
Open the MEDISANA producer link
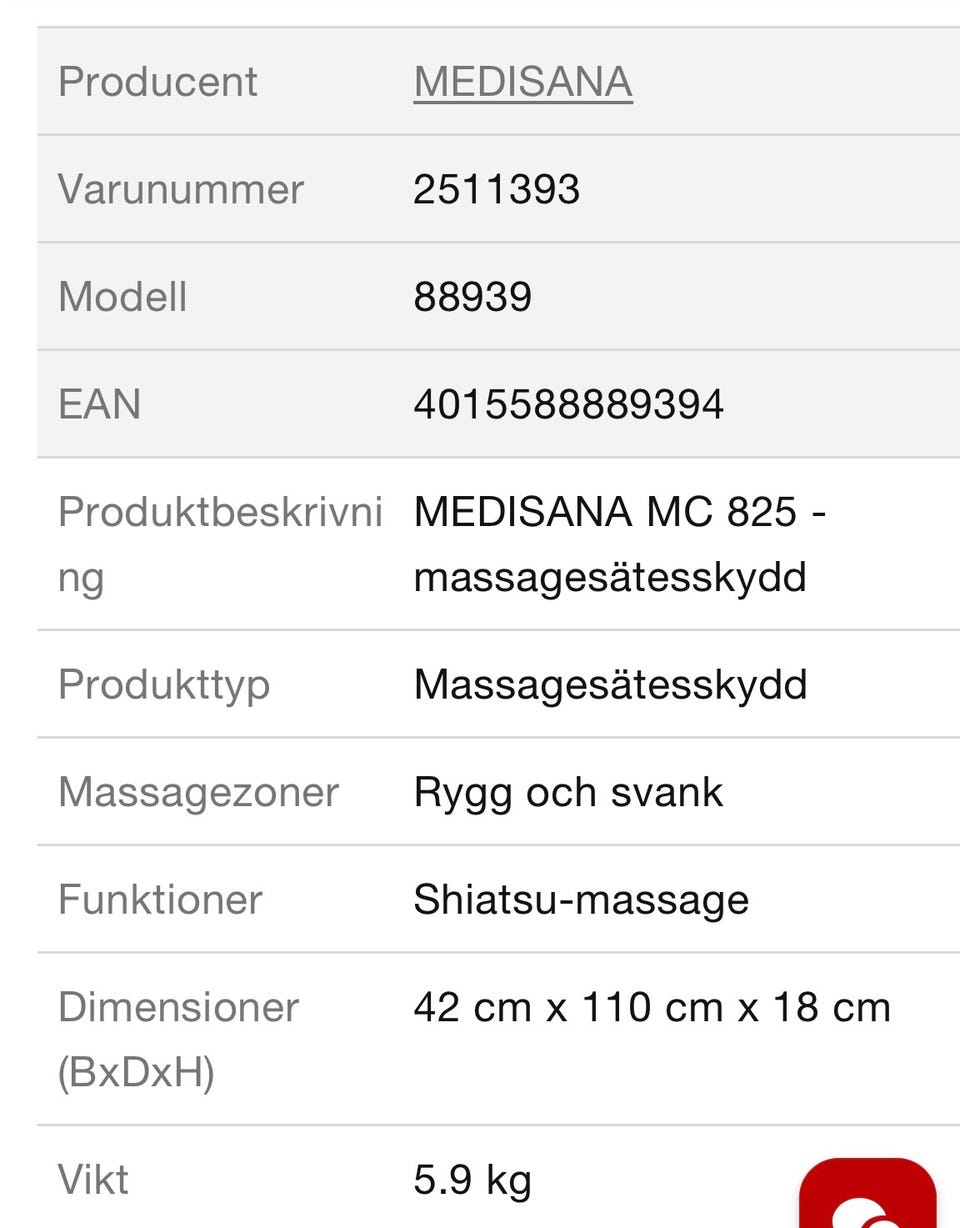pos(522,82)
